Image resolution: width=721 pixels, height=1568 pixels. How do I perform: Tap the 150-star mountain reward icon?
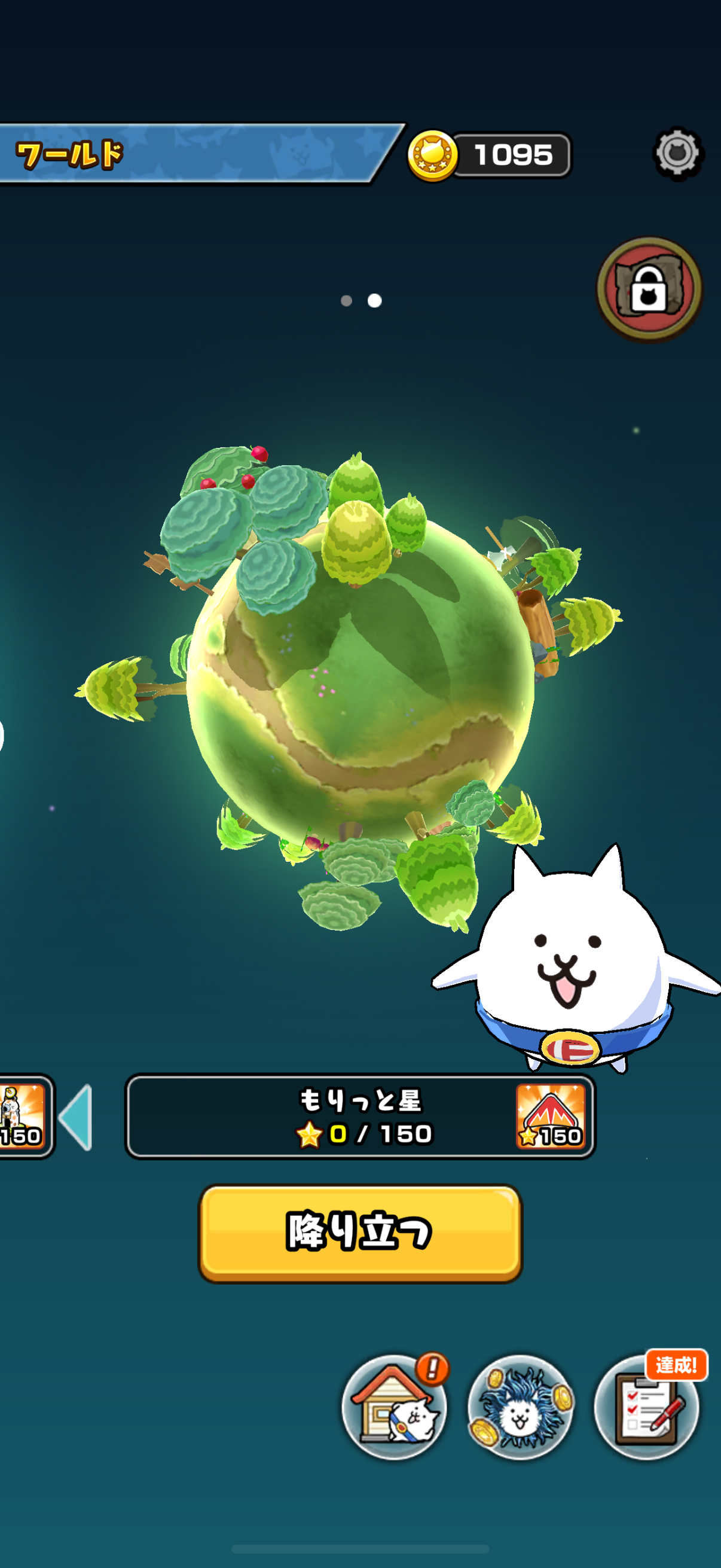(x=551, y=1116)
